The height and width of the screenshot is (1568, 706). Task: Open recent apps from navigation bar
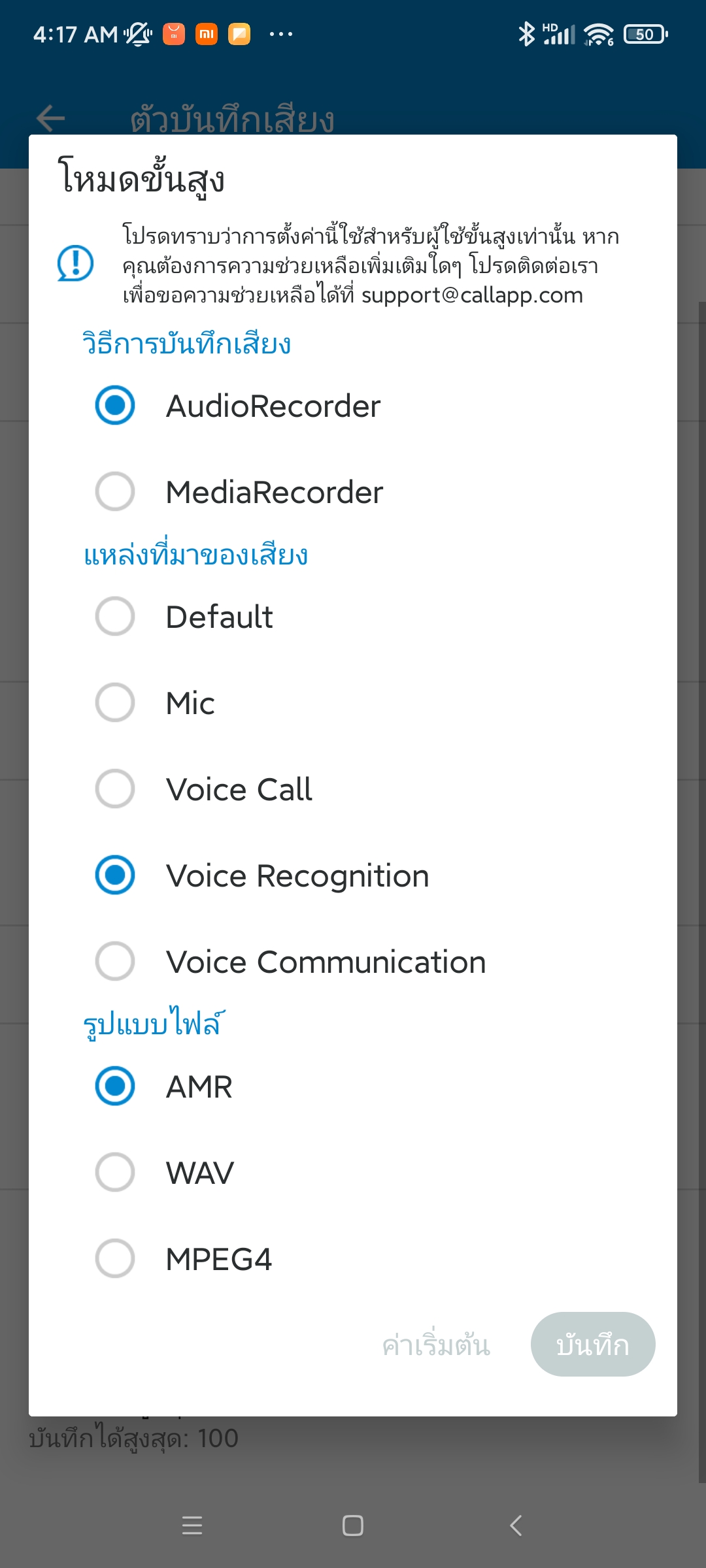tap(192, 1526)
